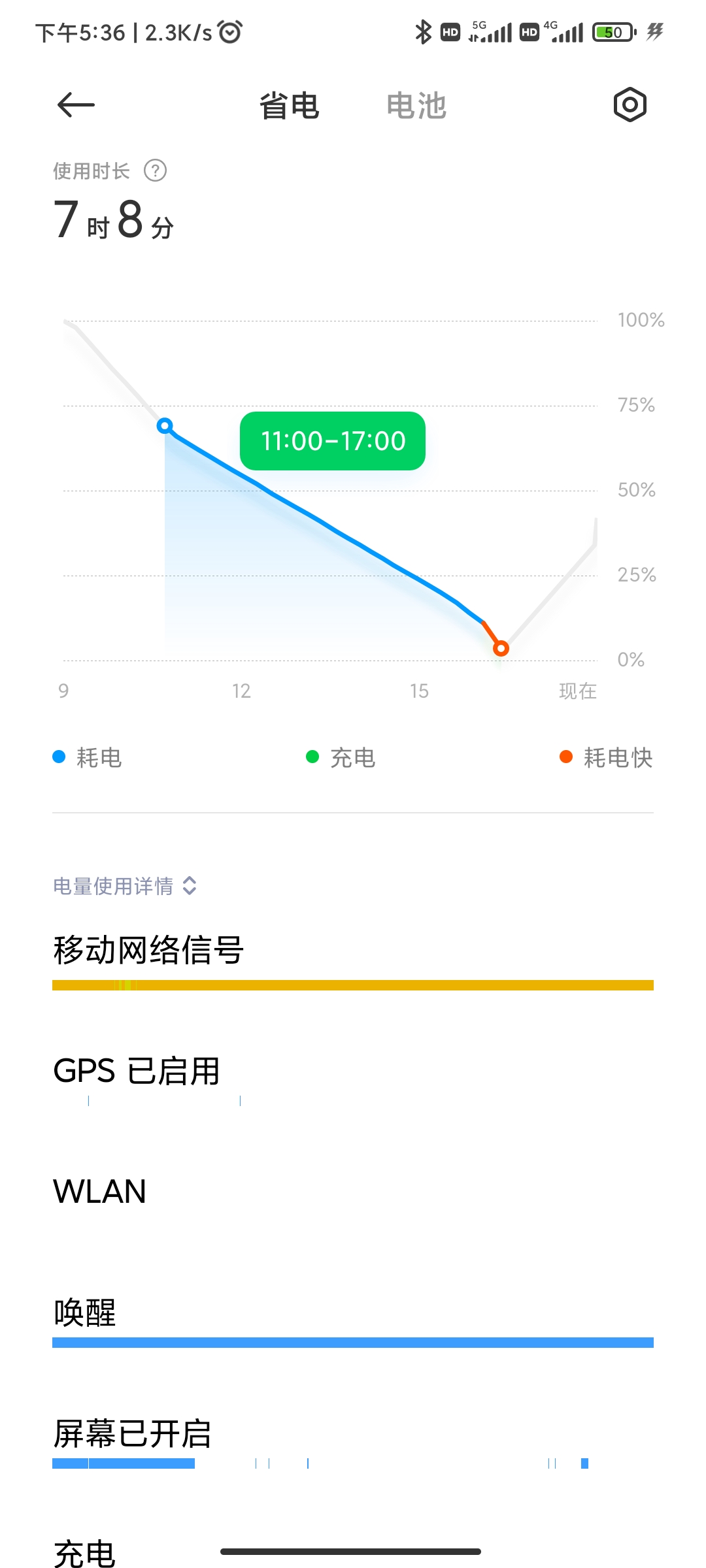Tap the help icon beside 使用时长
The image size is (706, 1568).
156,171
